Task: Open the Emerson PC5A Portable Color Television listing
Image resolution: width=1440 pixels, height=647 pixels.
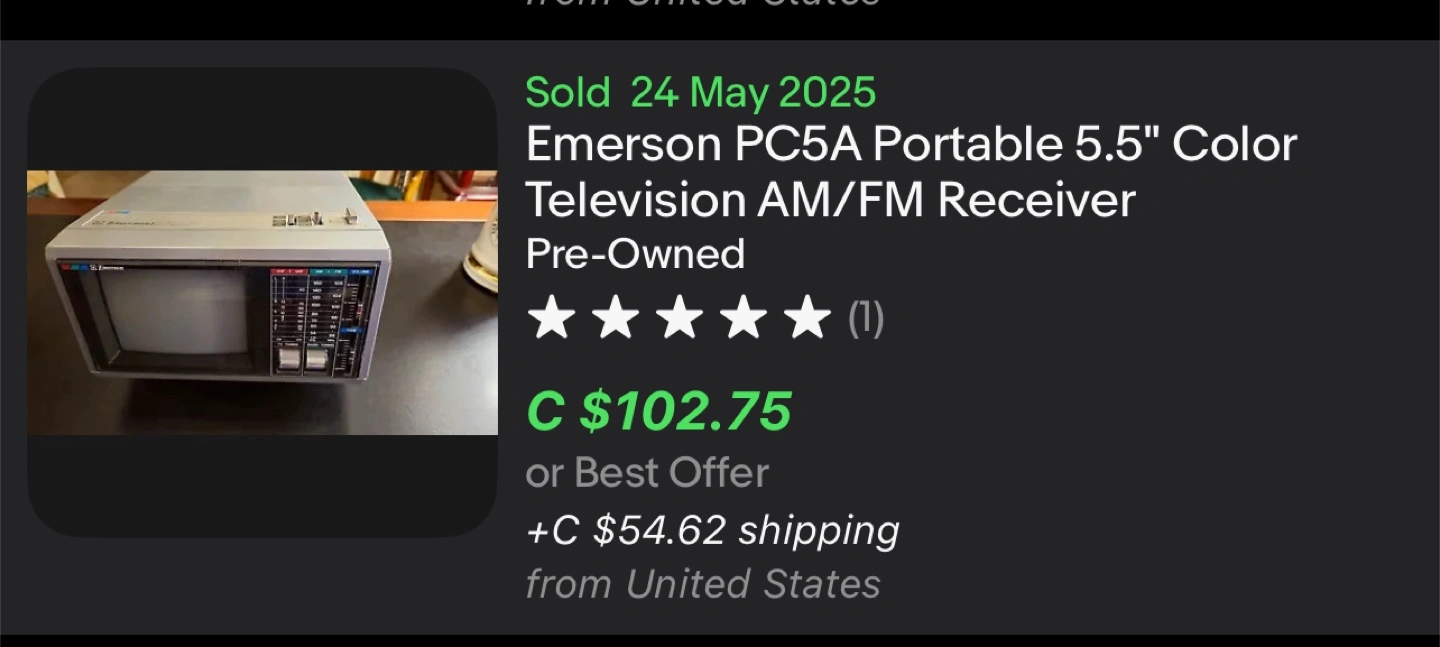Action: [x=910, y=172]
